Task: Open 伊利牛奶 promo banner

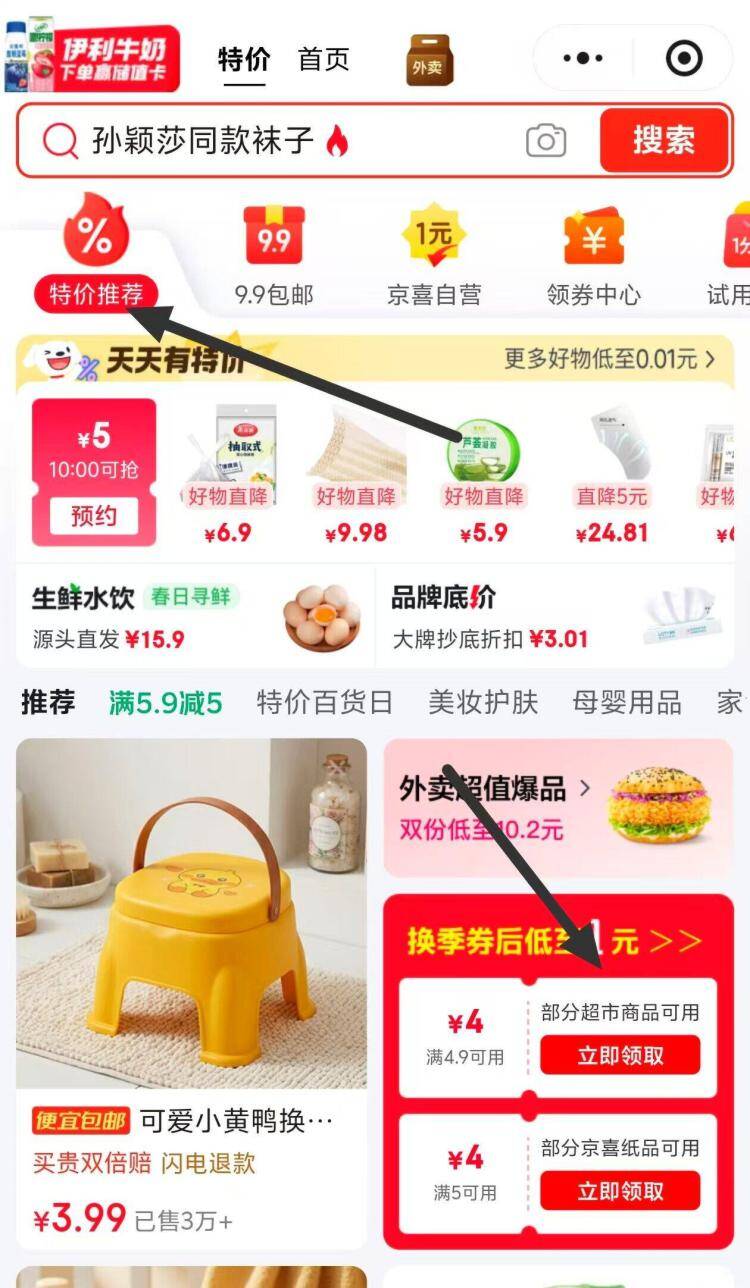Action: [92, 55]
